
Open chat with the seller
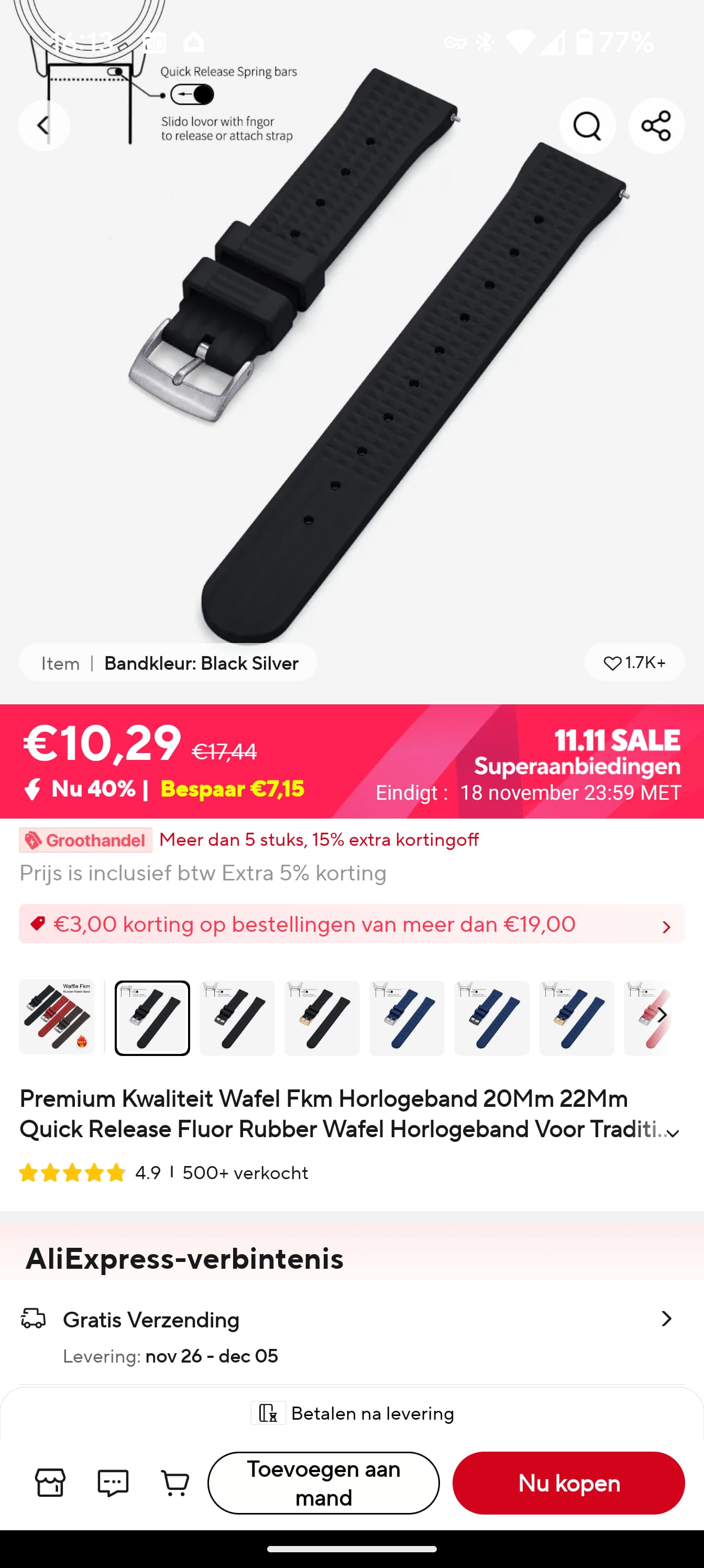(x=113, y=1482)
